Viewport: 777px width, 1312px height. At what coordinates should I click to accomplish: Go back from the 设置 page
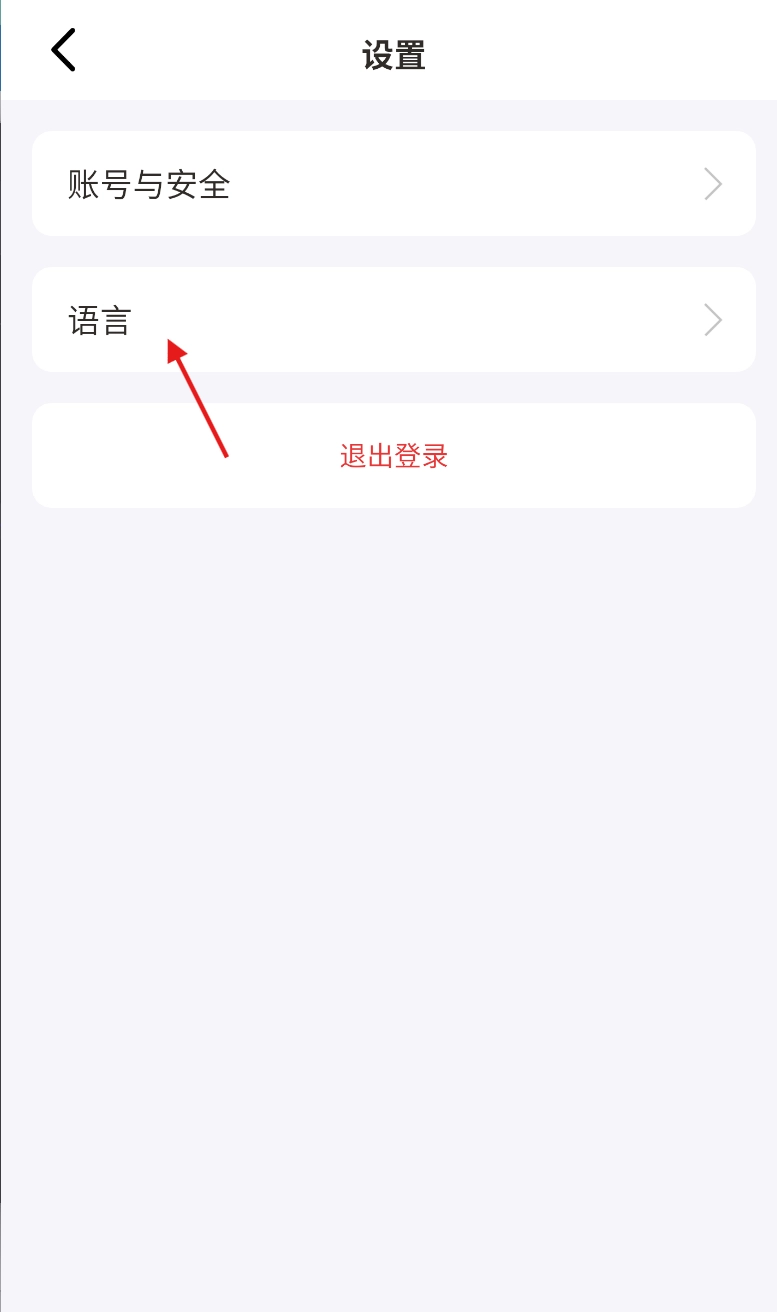[x=63, y=51]
